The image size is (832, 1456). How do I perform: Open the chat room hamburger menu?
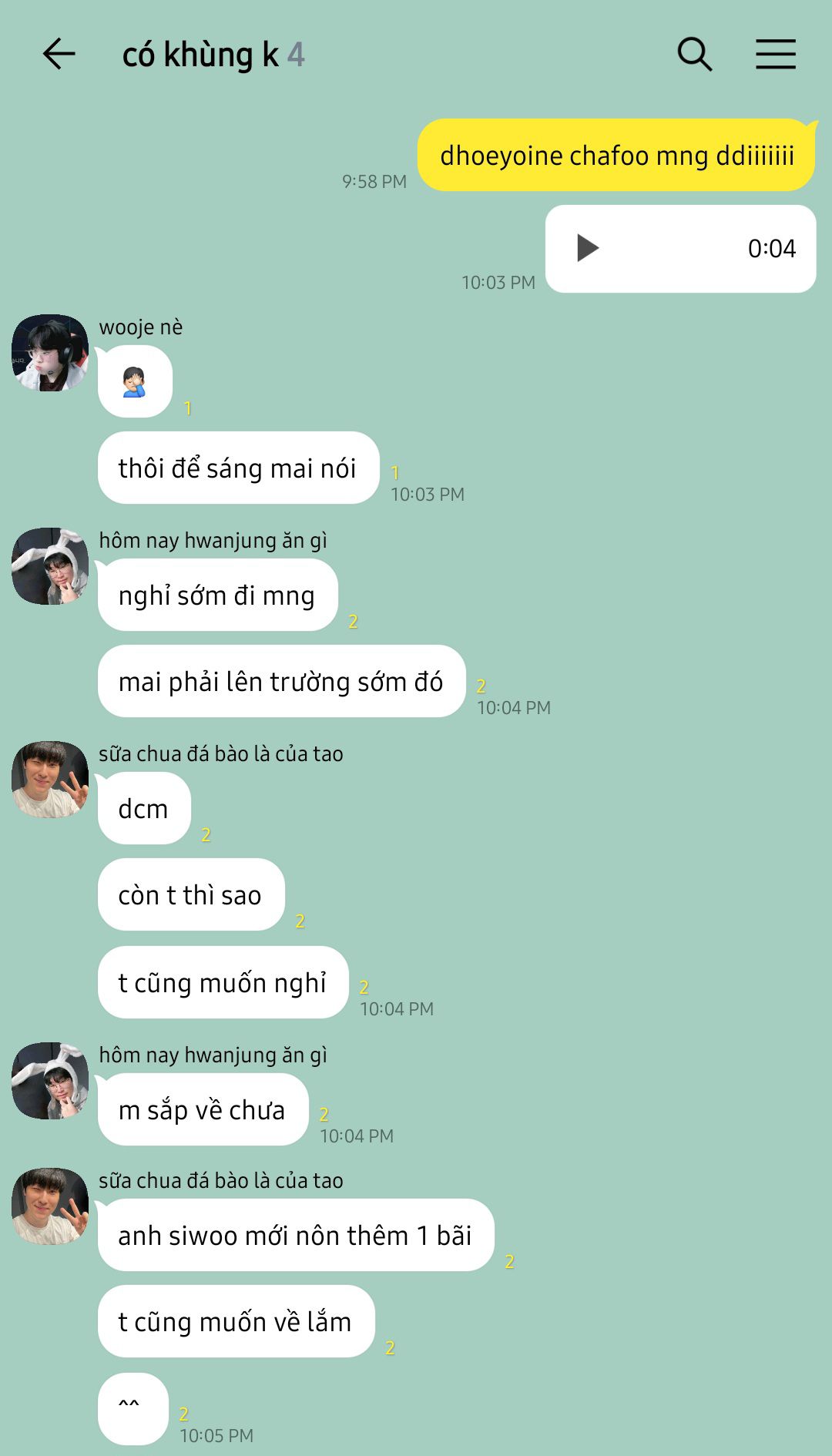775,55
